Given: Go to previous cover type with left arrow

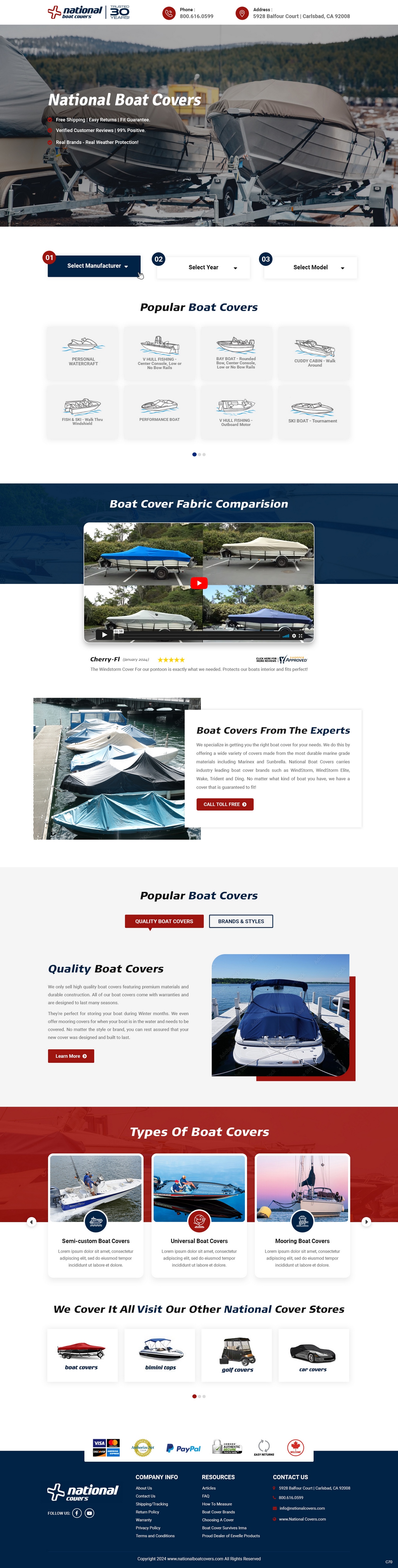Looking at the screenshot, I should pos(32,1222).
